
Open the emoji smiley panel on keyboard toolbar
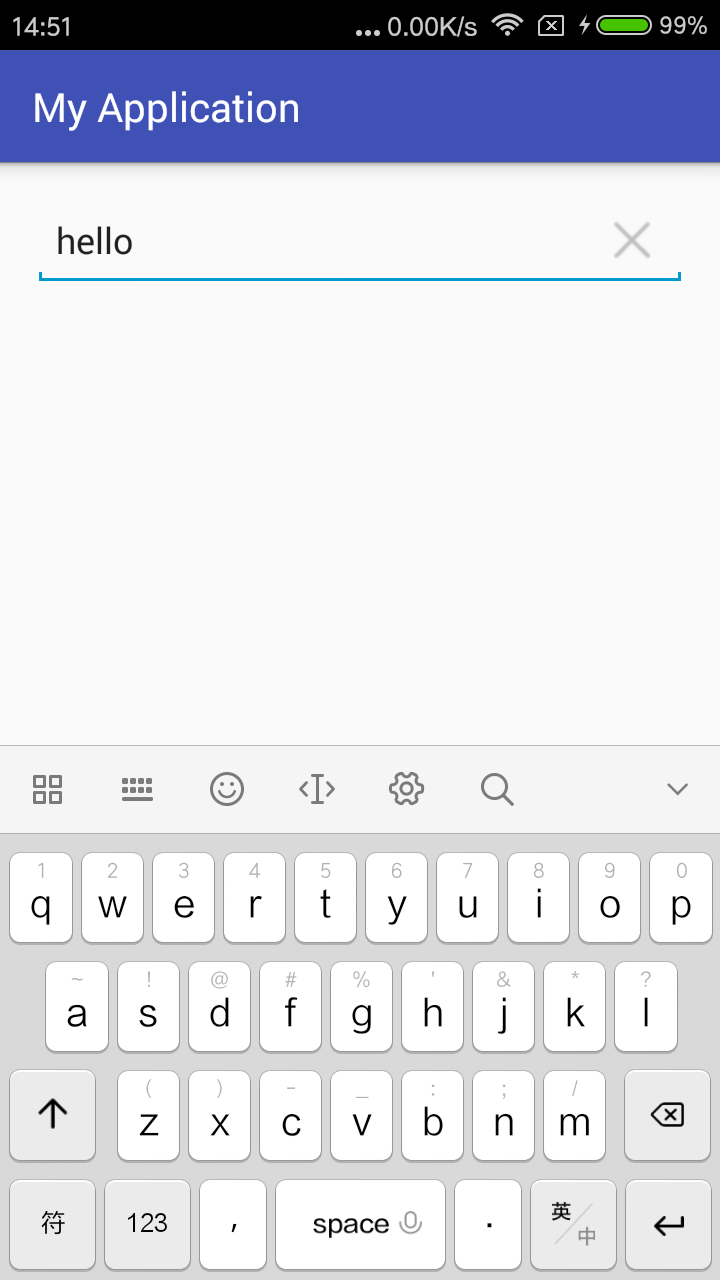pos(227,789)
